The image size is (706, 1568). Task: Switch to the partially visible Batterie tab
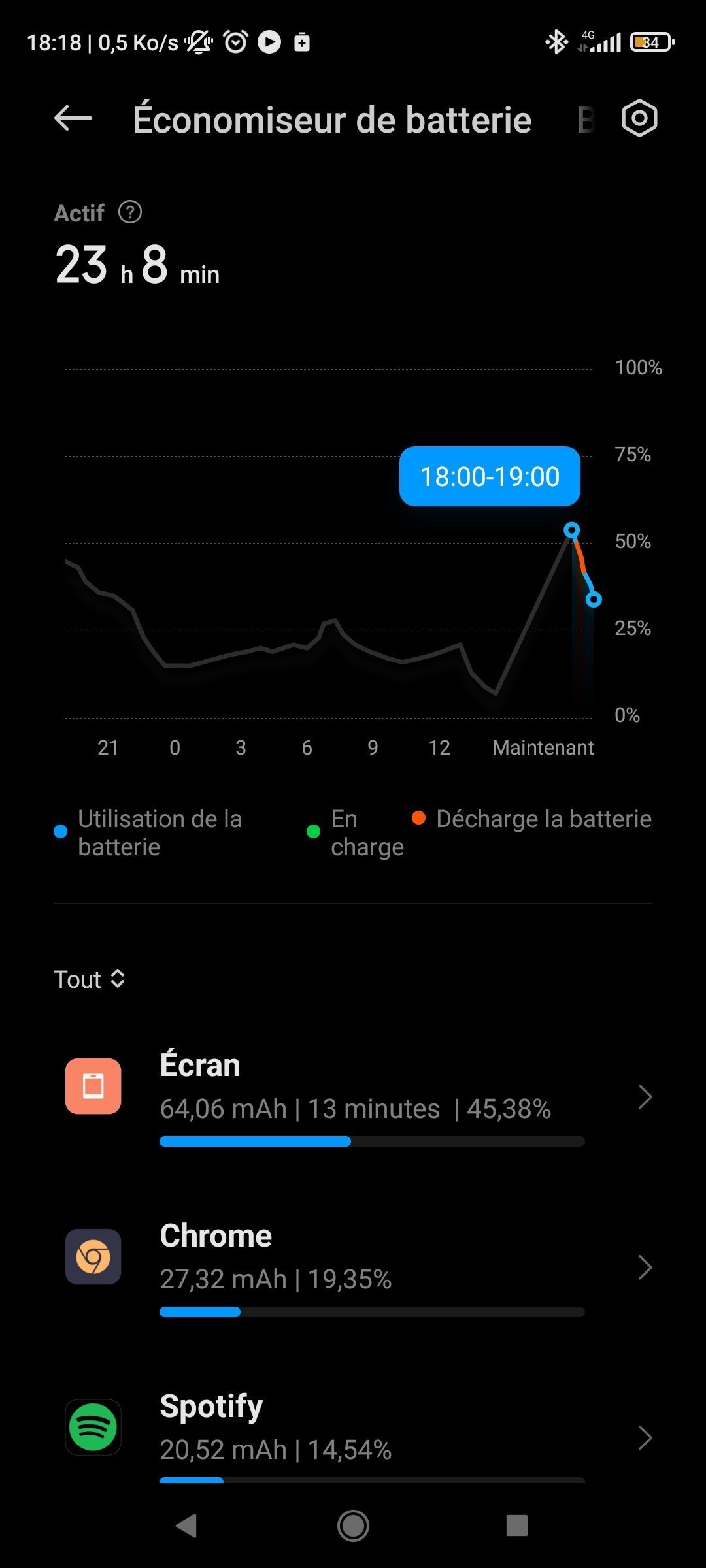(x=586, y=120)
